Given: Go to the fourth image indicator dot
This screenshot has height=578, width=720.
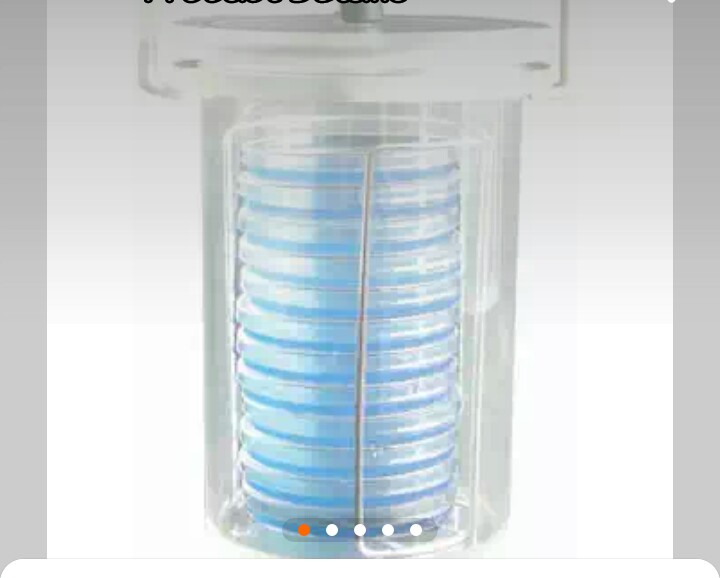Looking at the screenshot, I should coord(388,530).
